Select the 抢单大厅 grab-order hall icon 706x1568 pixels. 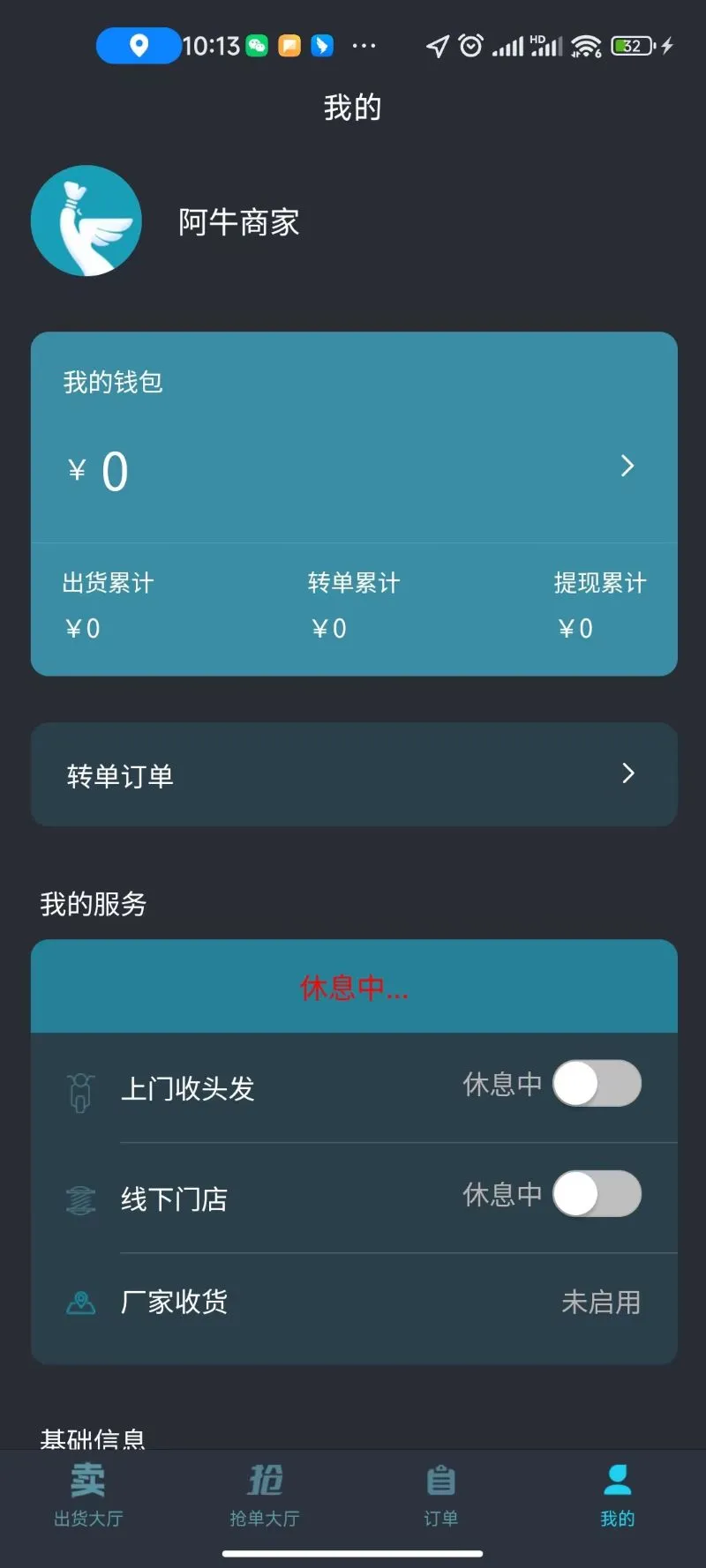(267, 1481)
